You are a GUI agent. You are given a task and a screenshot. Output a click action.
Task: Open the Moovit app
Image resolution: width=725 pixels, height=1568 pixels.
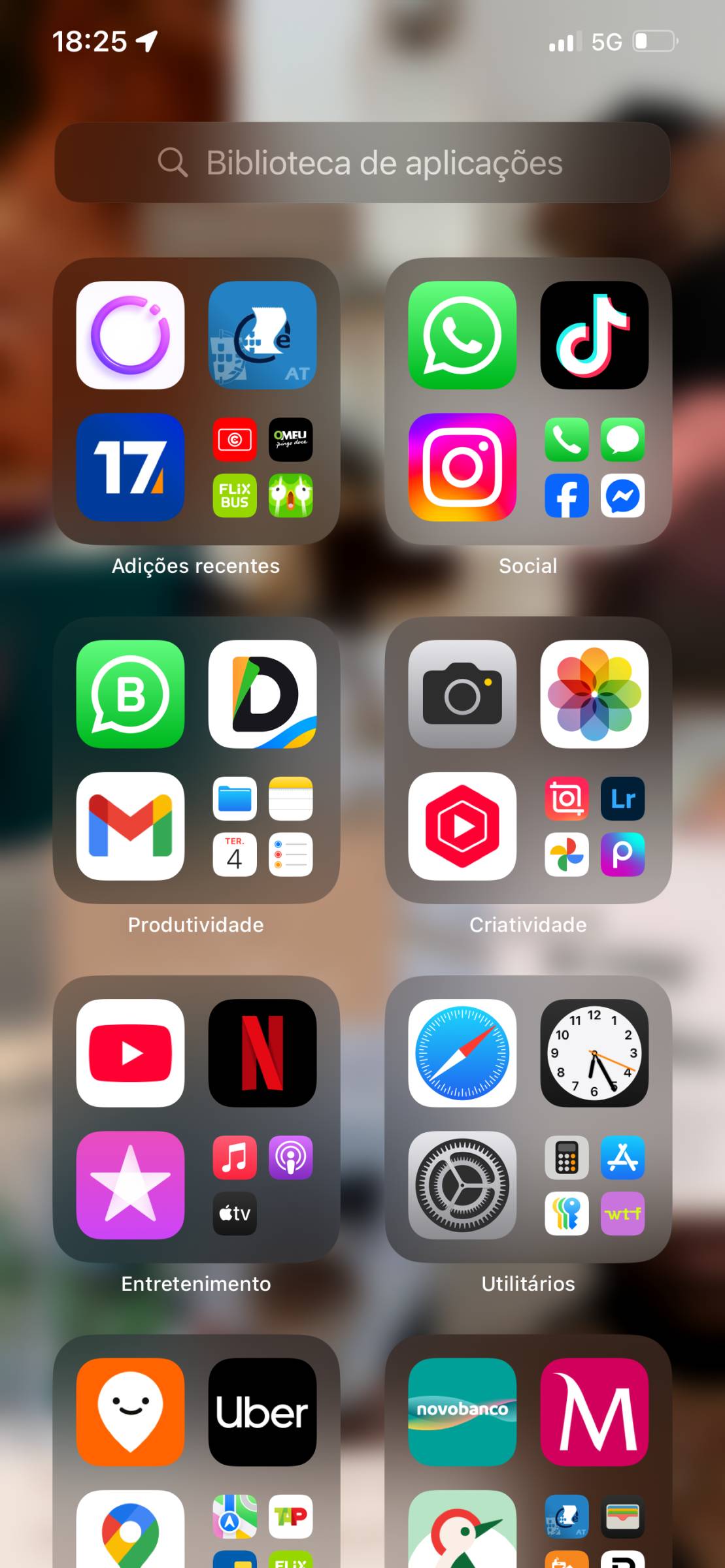pyautogui.click(x=130, y=1412)
